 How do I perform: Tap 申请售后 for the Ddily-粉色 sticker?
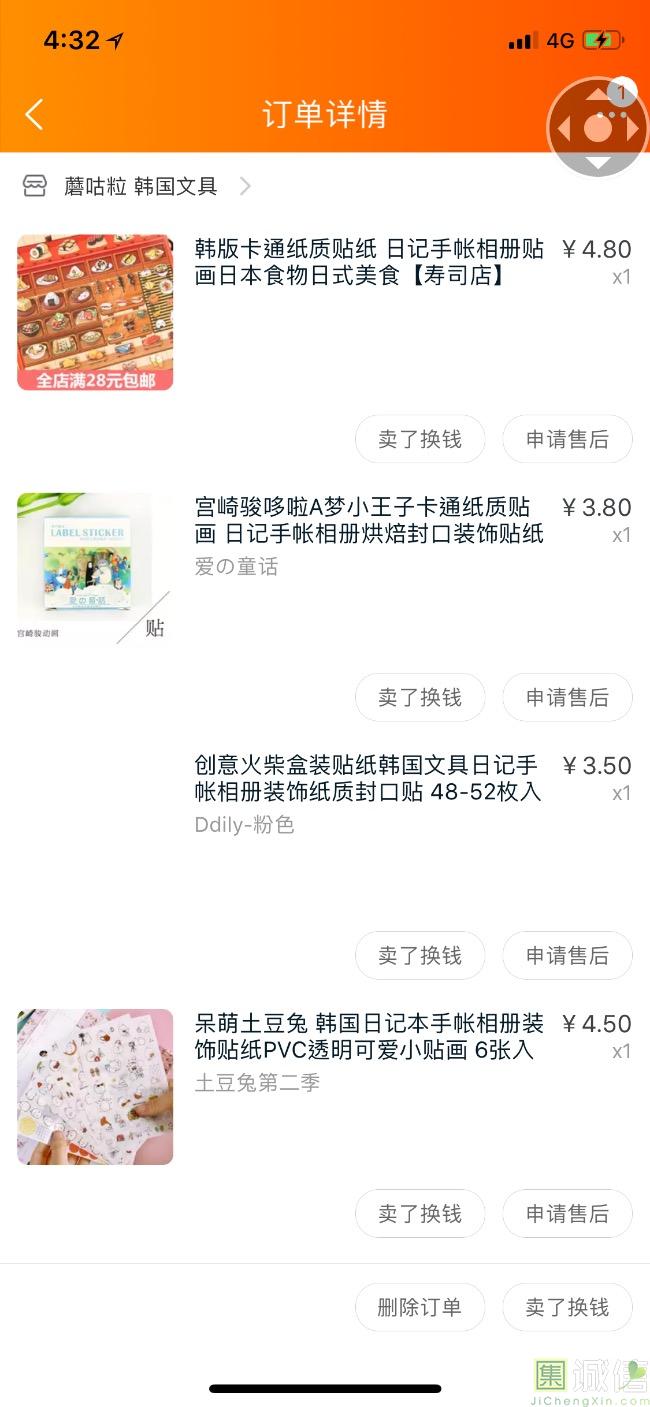click(567, 955)
